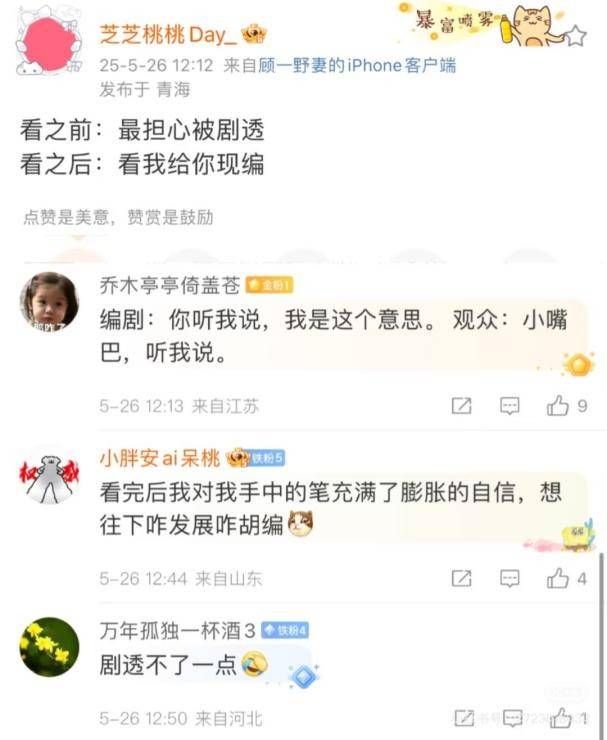
Task: Tap the star icon beside the post header
Action: pyautogui.click(x=575, y=37)
